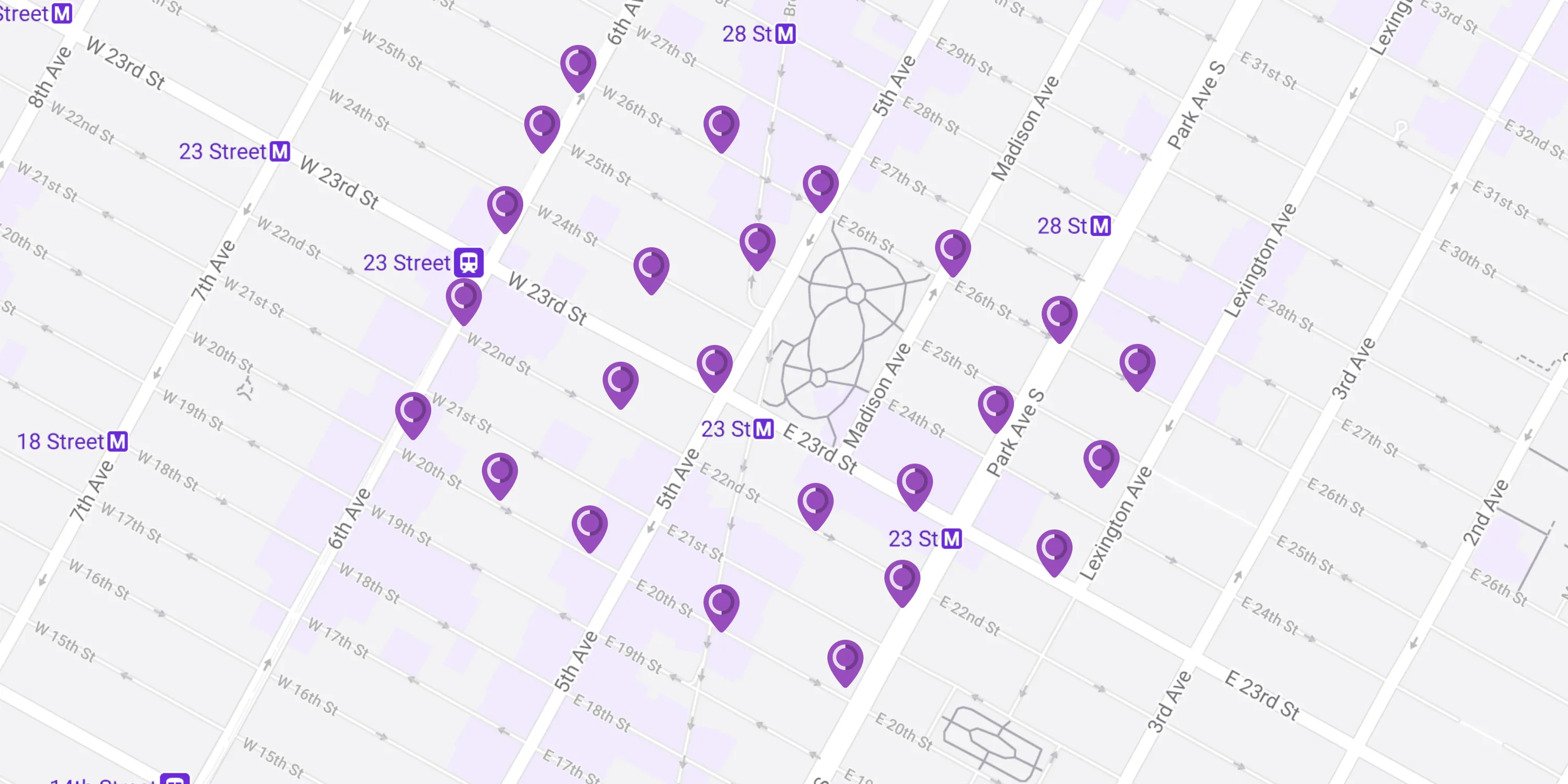The height and width of the screenshot is (784, 1568).
Task: Tap the pin at 6th Ave and W 24th St
Action: 504,207
